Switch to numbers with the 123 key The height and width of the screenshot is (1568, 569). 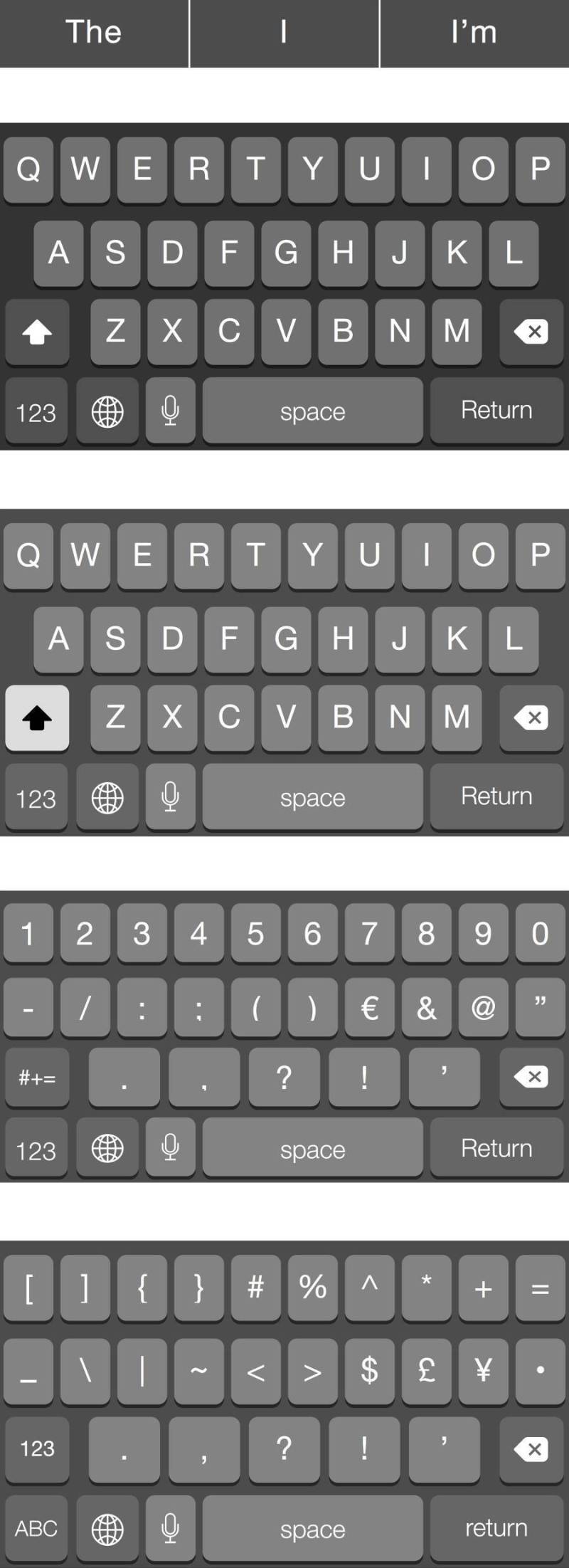click(36, 411)
